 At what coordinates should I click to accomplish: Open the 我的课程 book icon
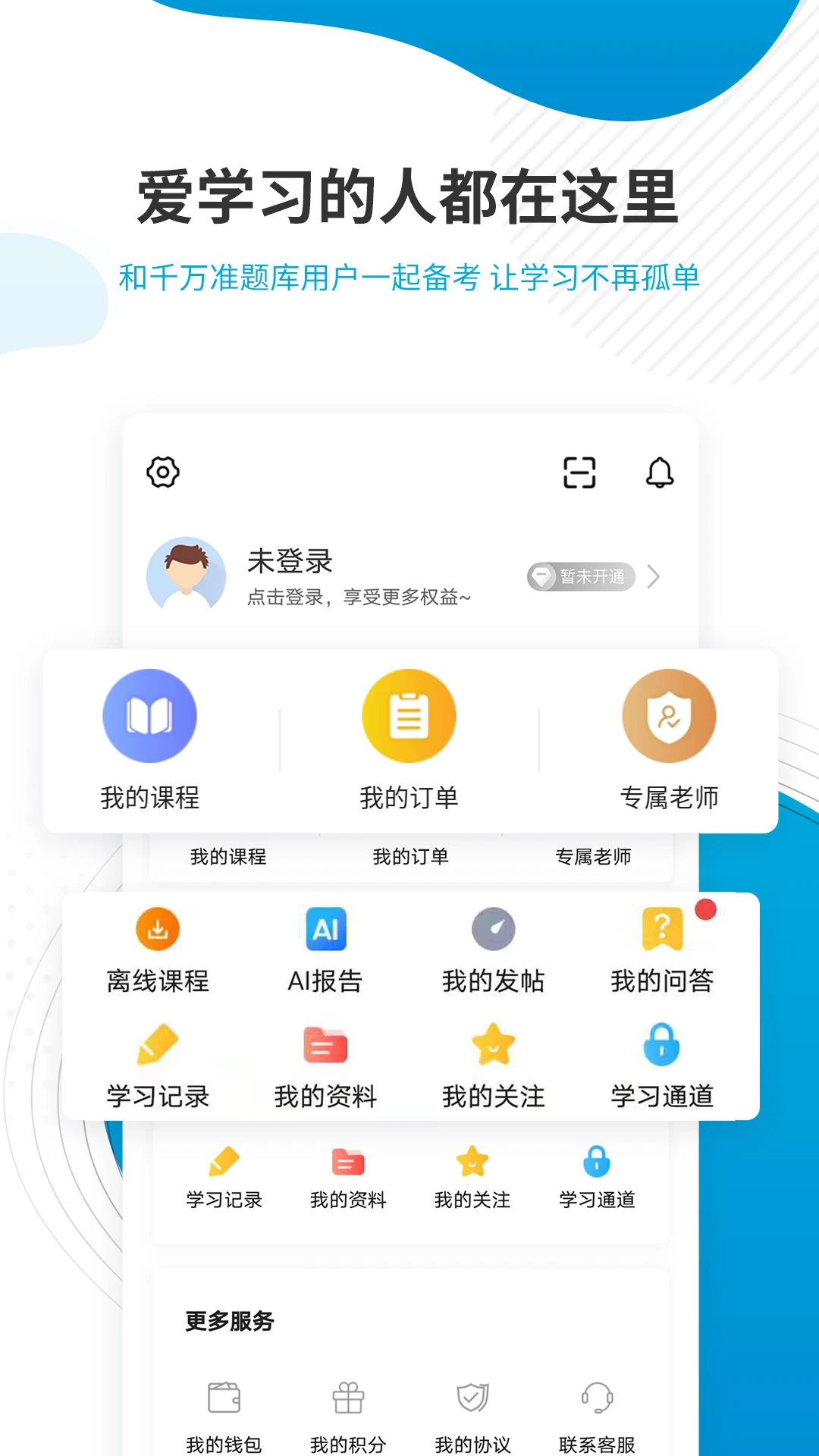pos(149,716)
